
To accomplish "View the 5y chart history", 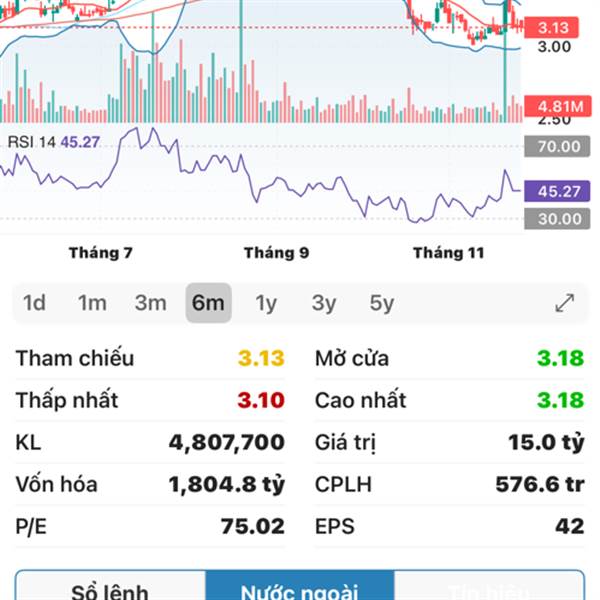I will [x=382, y=303].
